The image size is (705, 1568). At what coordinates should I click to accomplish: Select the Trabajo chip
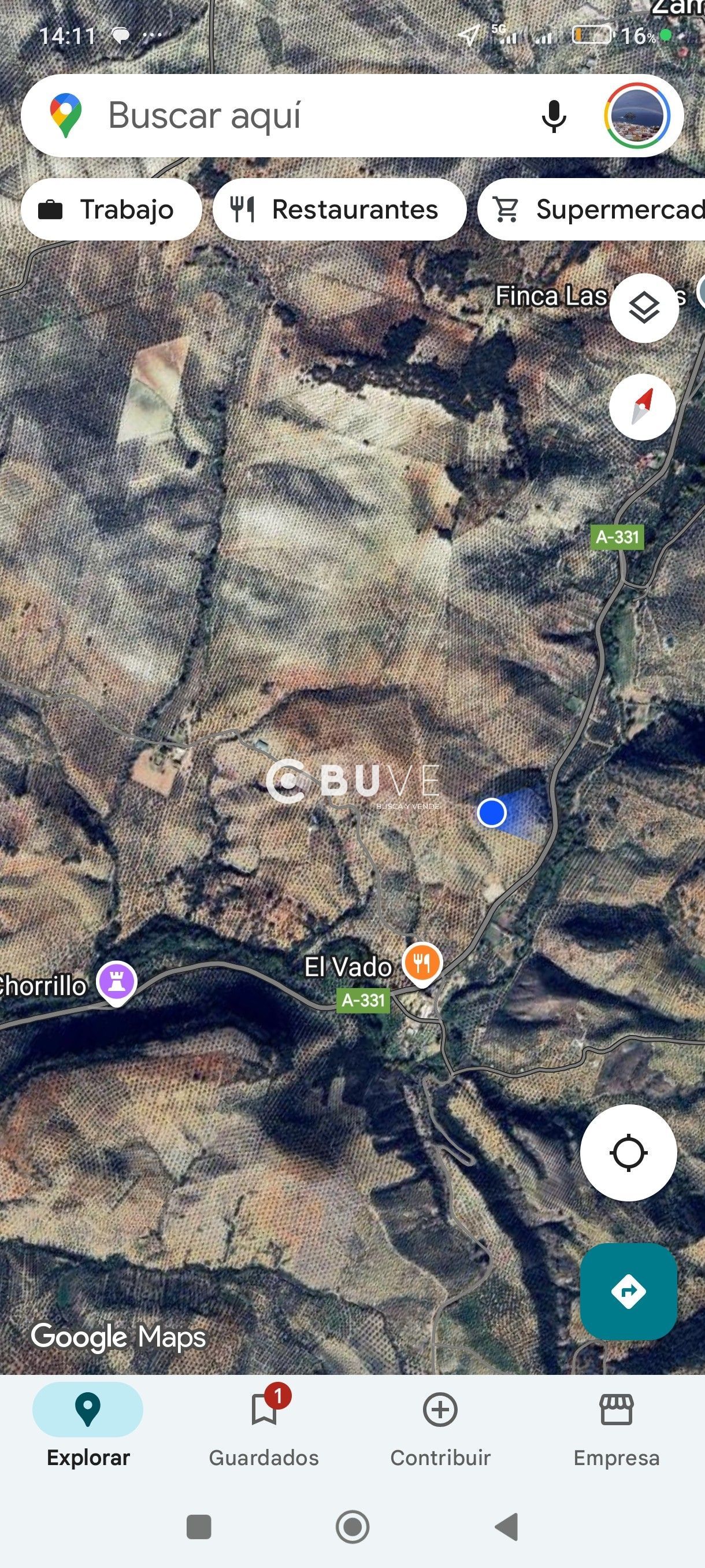[112, 209]
